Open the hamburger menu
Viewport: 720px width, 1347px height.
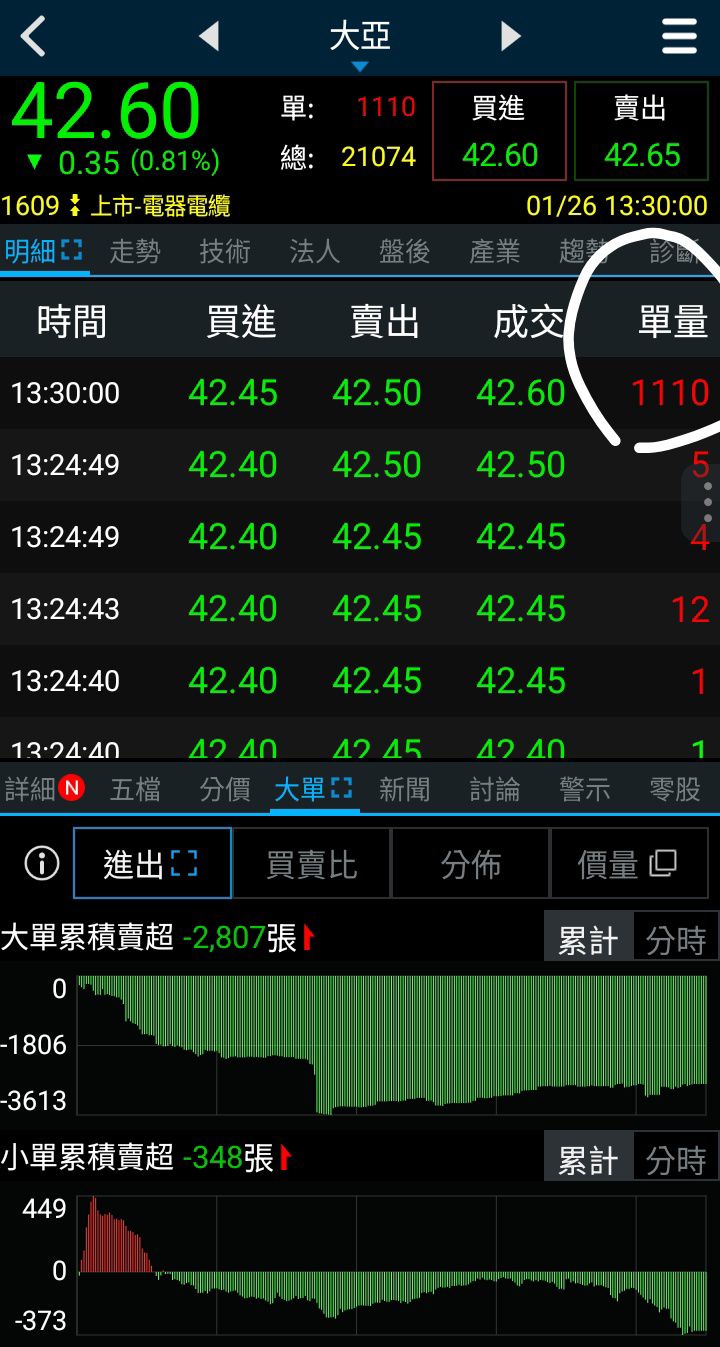tap(679, 37)
